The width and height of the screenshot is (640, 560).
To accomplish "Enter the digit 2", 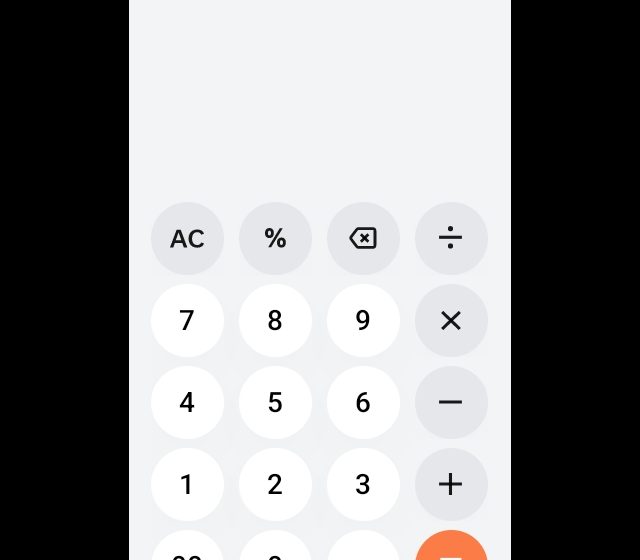I will pos(275,484).
